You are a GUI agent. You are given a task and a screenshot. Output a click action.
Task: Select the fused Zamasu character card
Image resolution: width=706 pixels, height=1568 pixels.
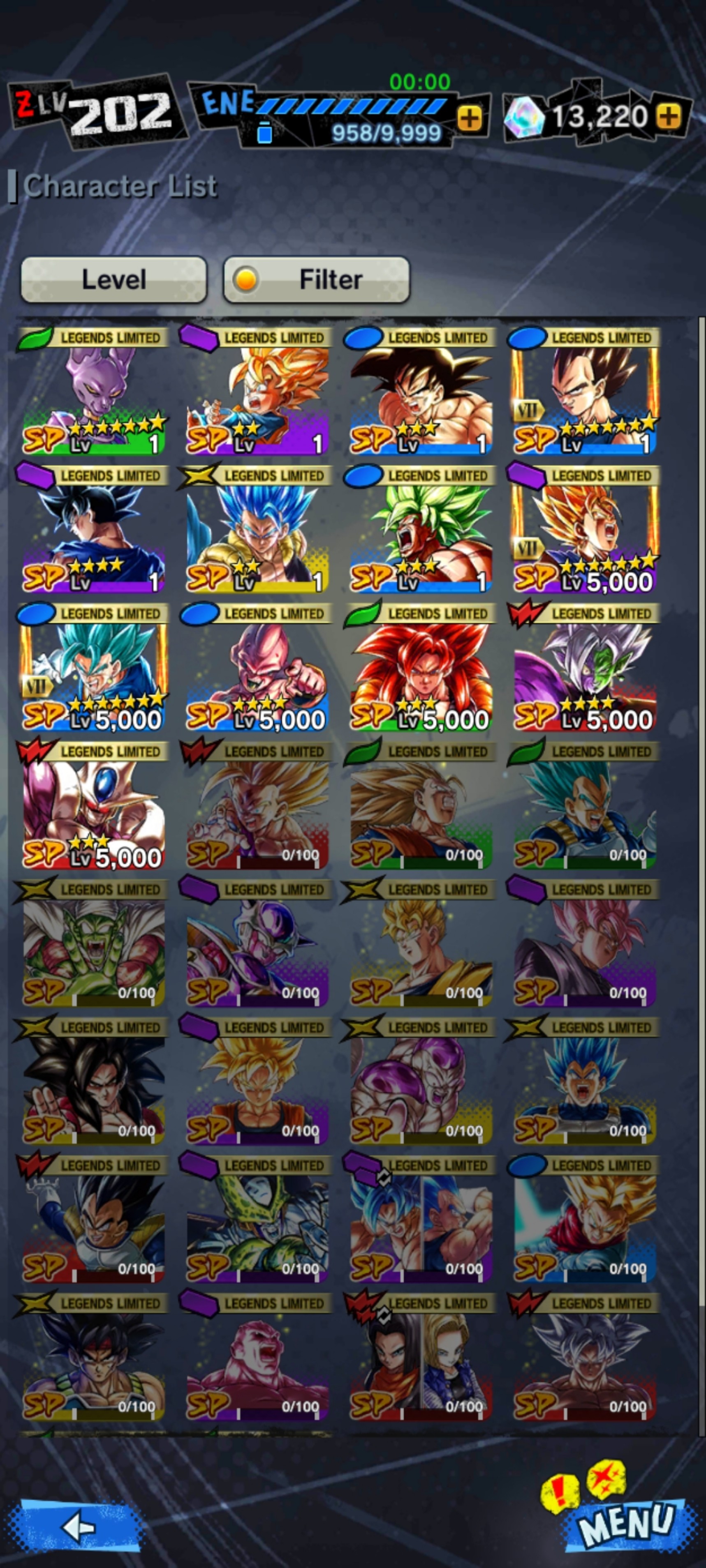[x=584, y=668]
